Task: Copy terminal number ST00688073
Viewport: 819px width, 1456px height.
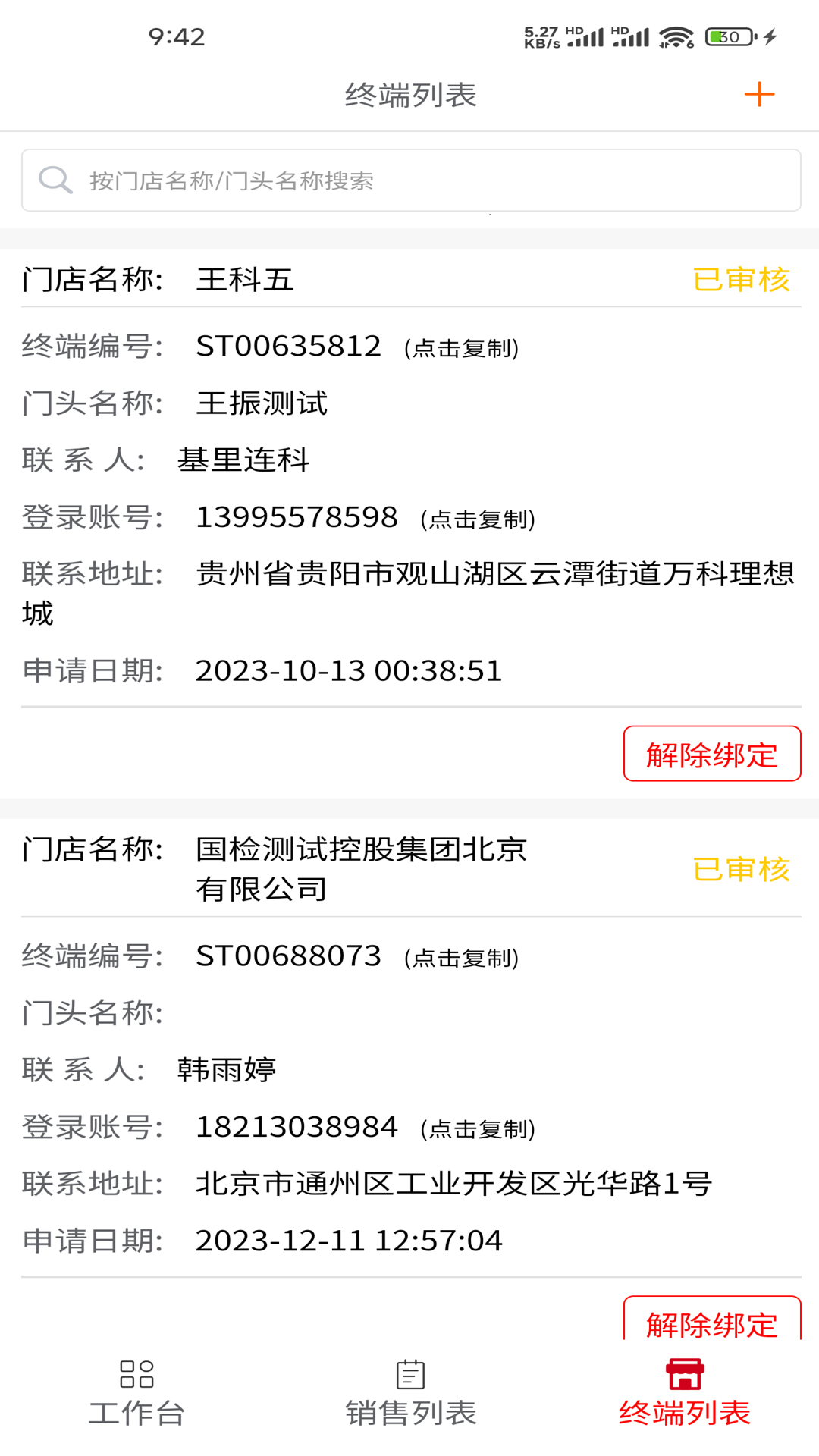Action: pyautogui.click(x=461, y=958)
